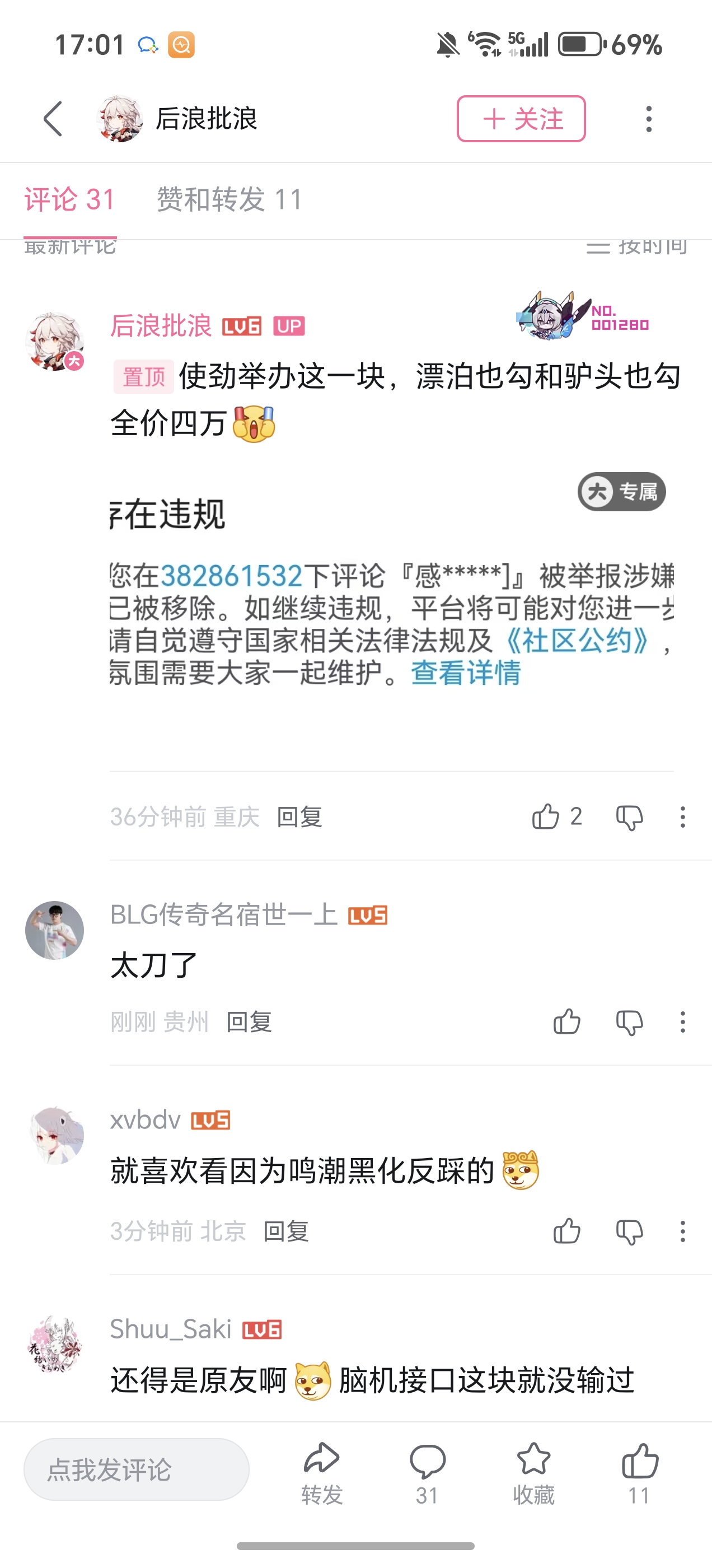Viewport: 712px width, 1568px height.
Task: Like the post in the bottom bar
Action: click(640, 1473)
